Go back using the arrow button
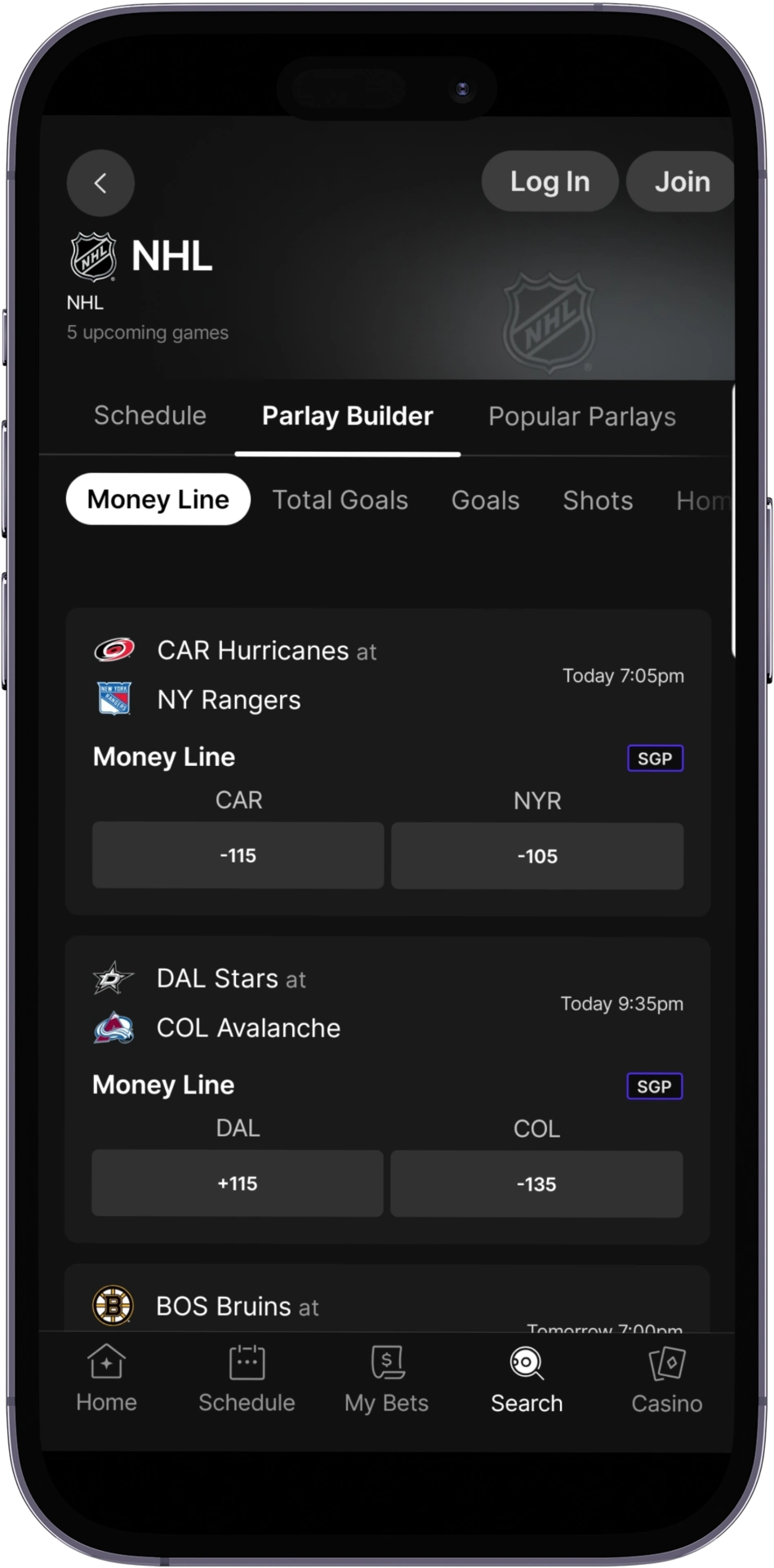 pos(100,183)
